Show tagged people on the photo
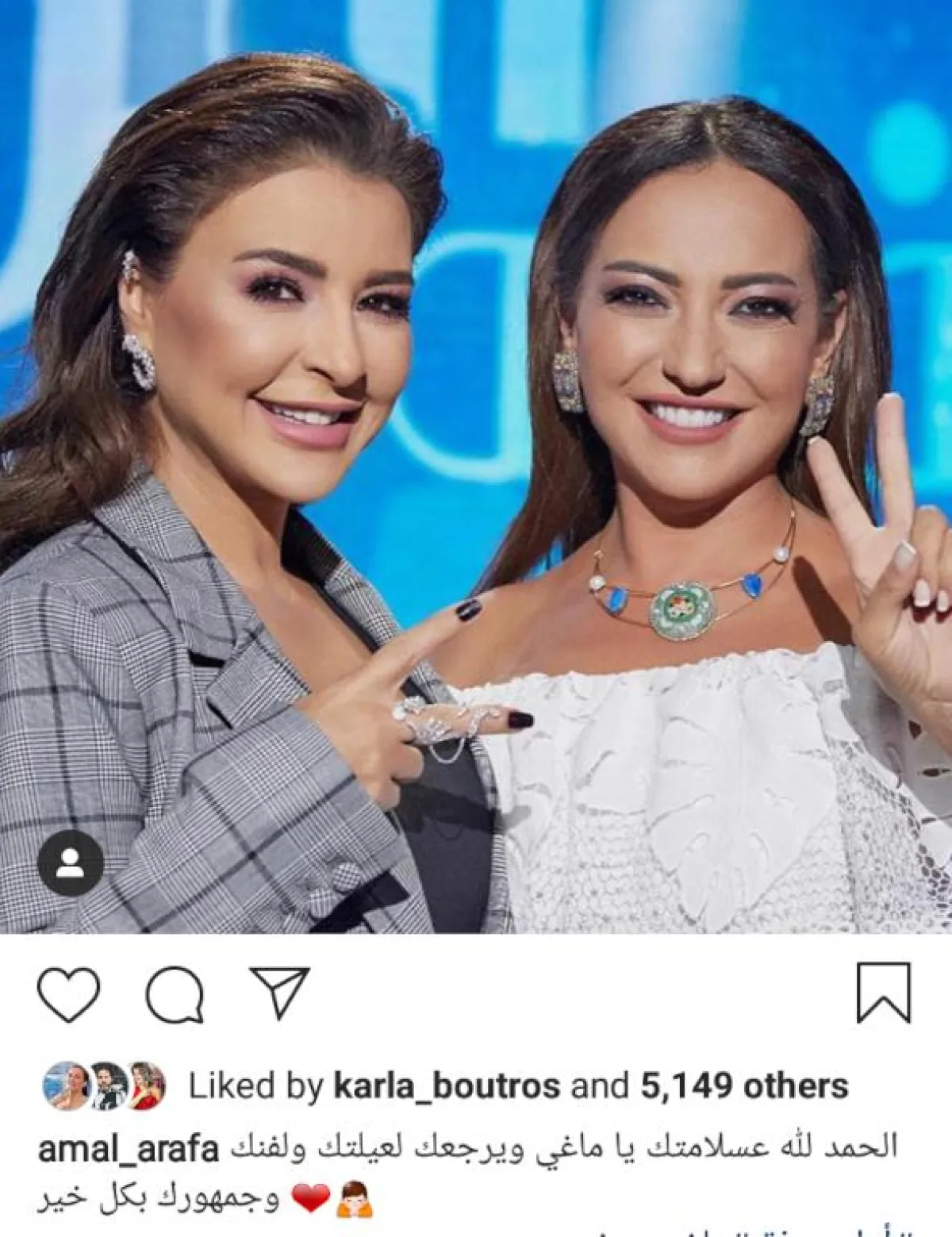The width and height of the screenshot is (952, 1237). (71, 863)
